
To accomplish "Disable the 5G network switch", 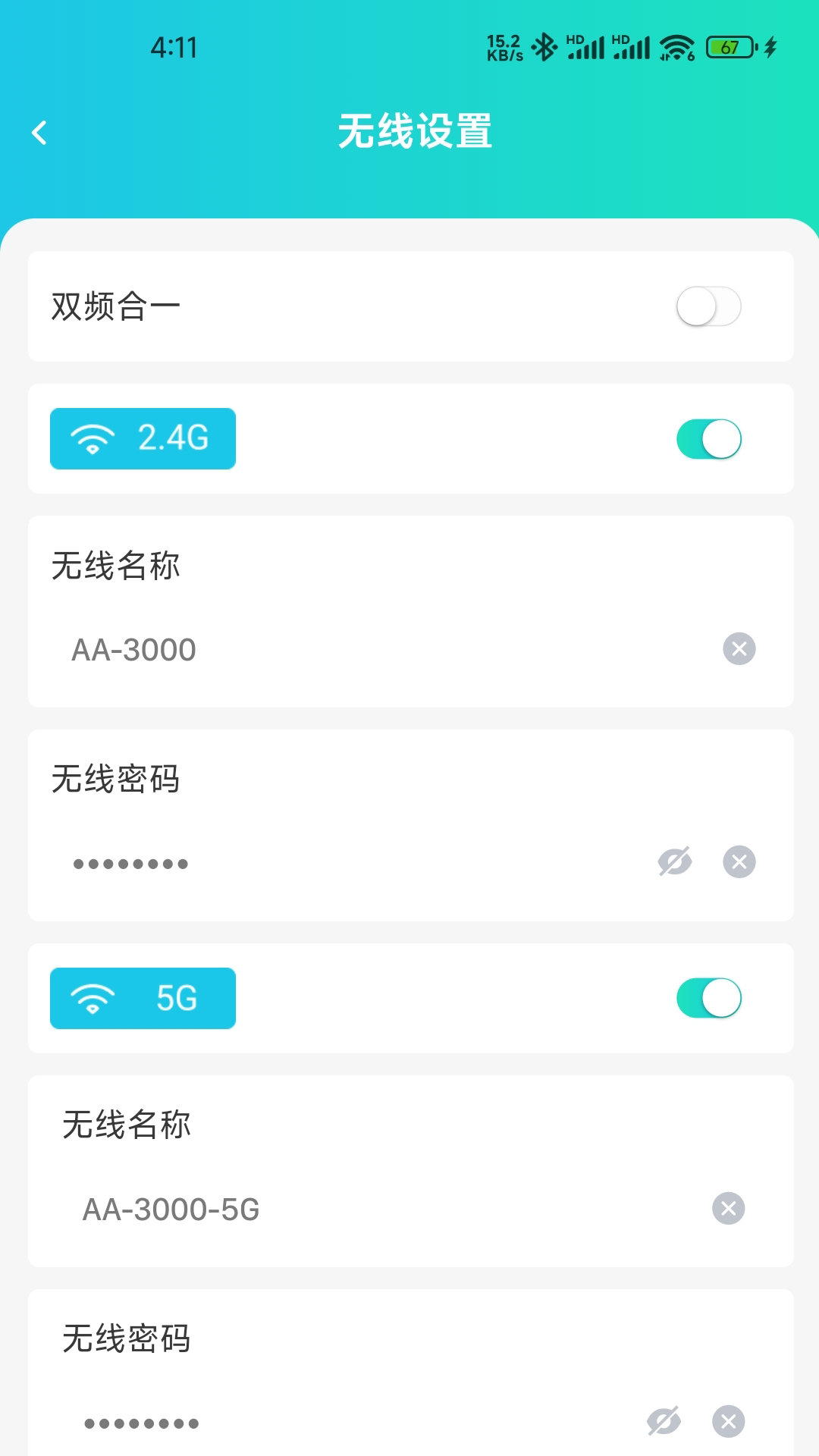I will click(709, 999).
